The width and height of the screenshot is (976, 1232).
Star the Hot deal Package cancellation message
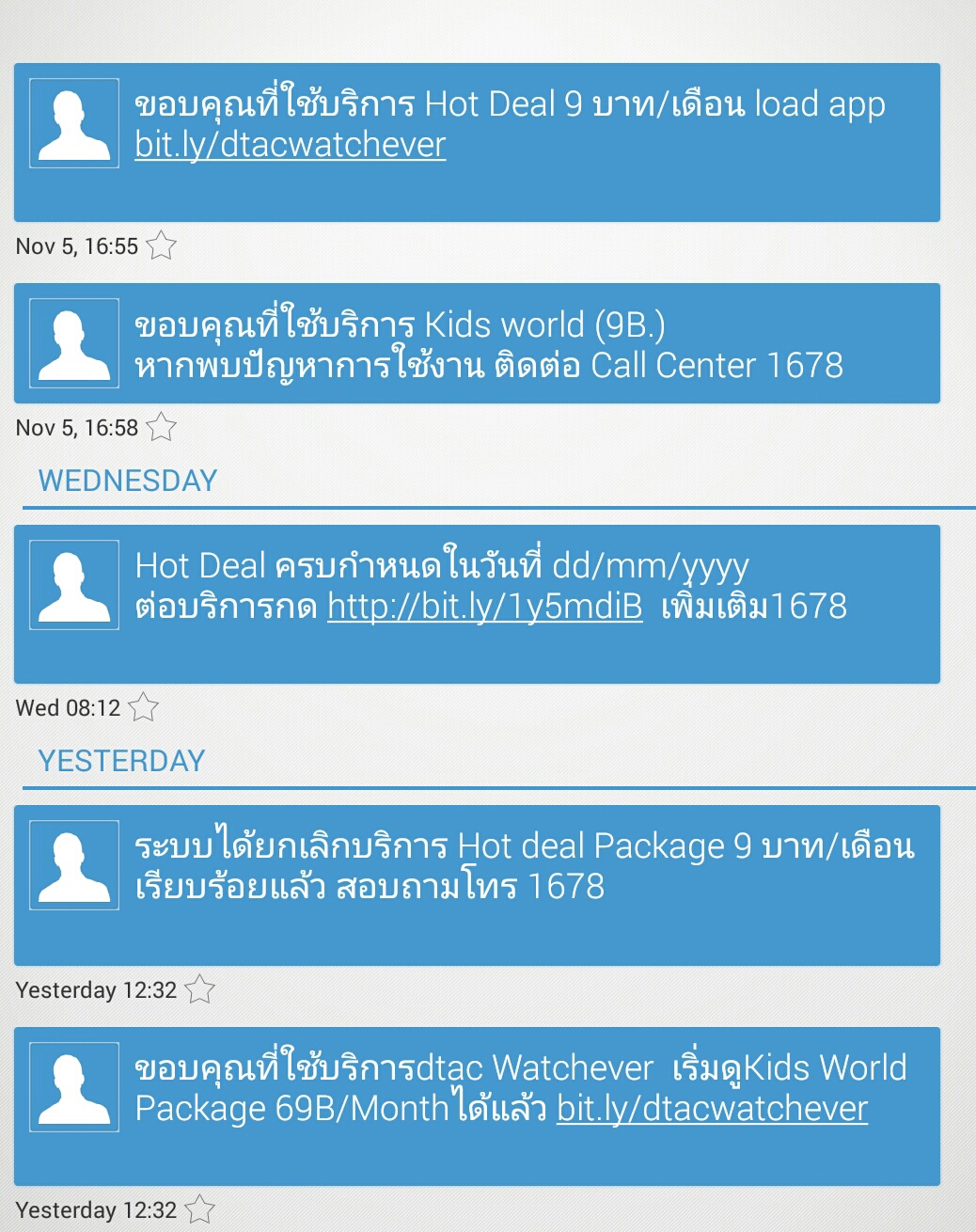point(199,989)
